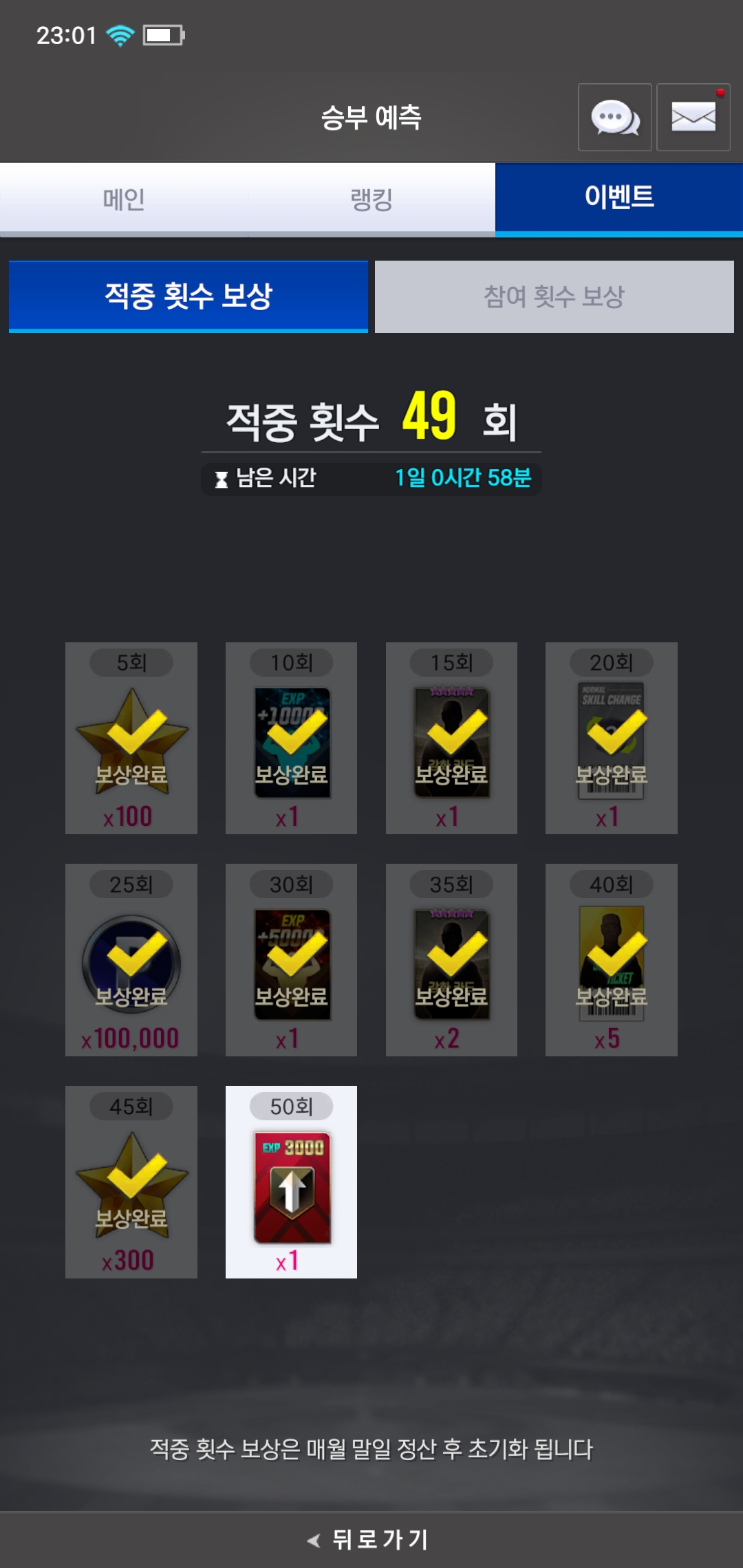Switch to the 메인 tab

coord(124,199)
